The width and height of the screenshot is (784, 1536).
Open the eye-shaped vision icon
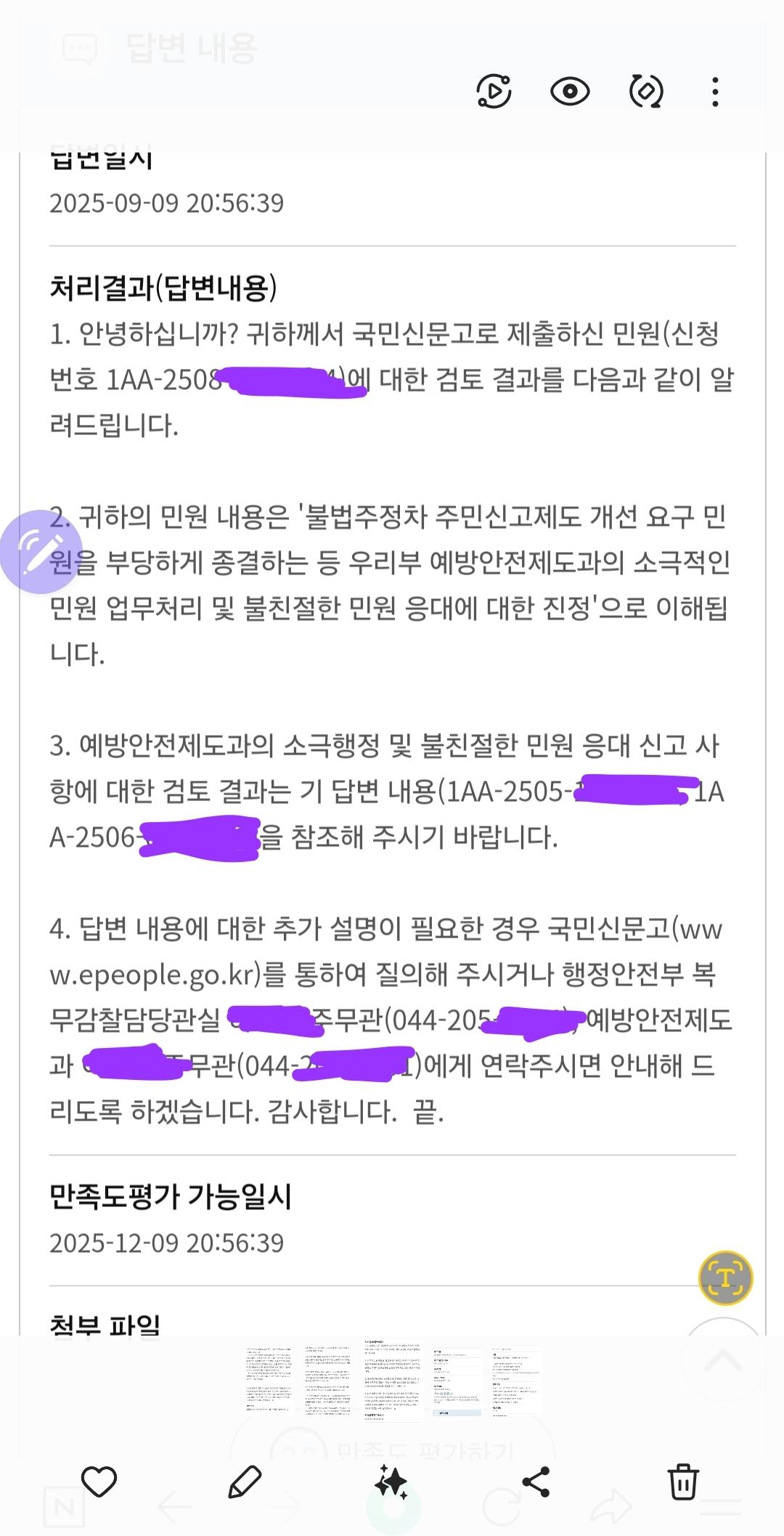click(570, 92)
